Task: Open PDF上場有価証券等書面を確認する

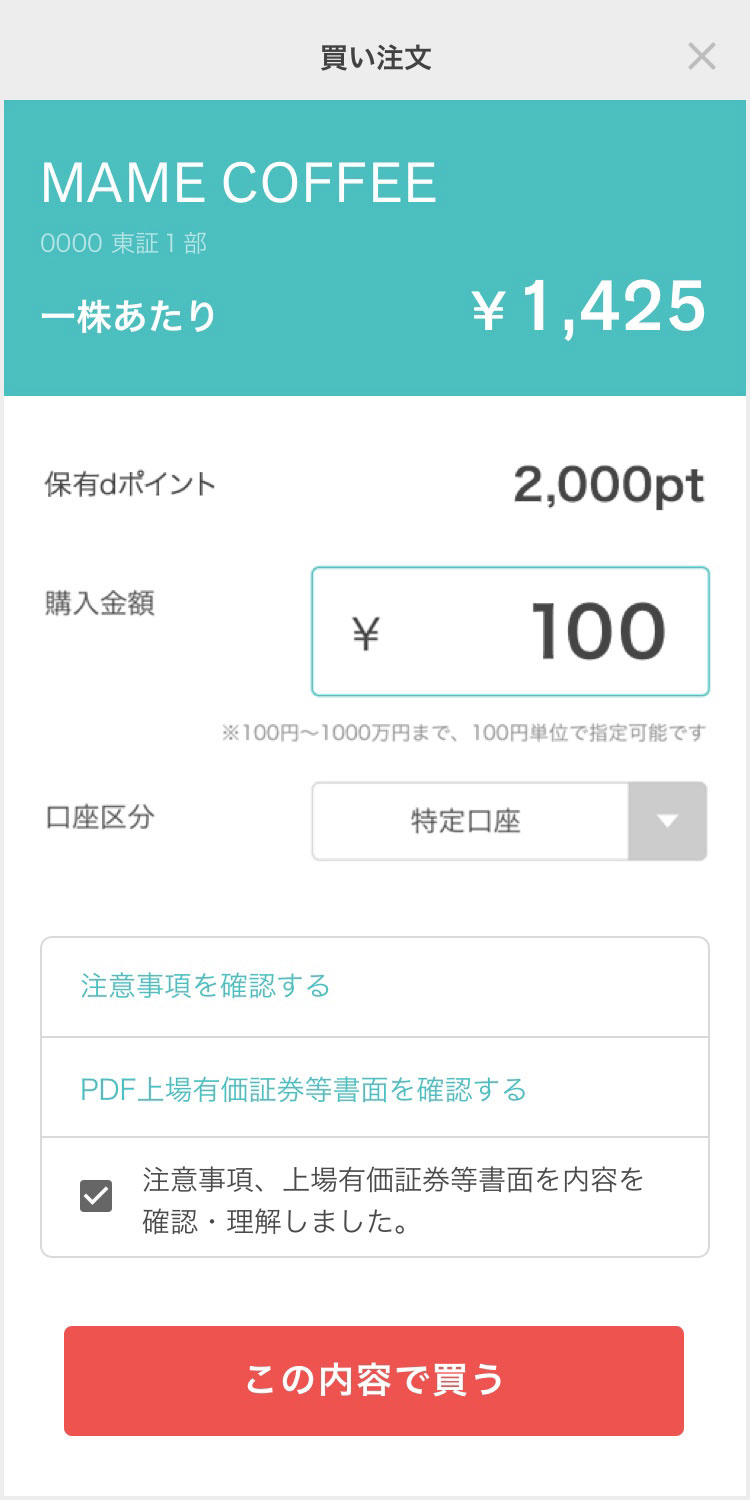Action: tap(303, 1088)
